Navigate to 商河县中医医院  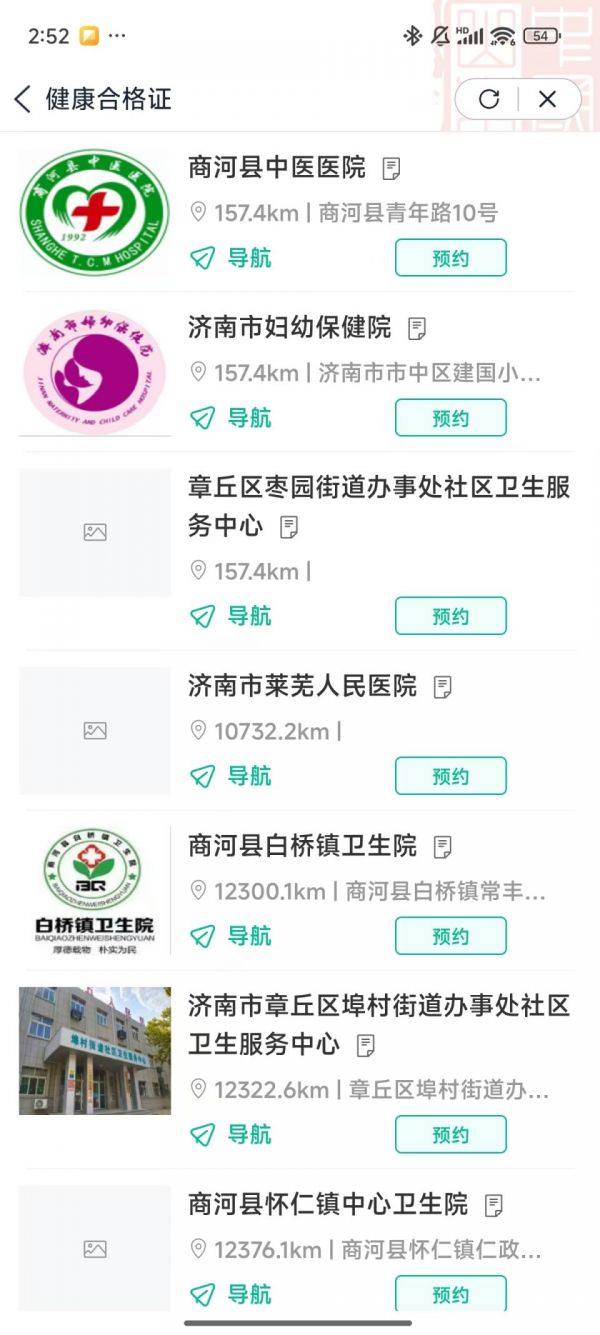[231, 258]
